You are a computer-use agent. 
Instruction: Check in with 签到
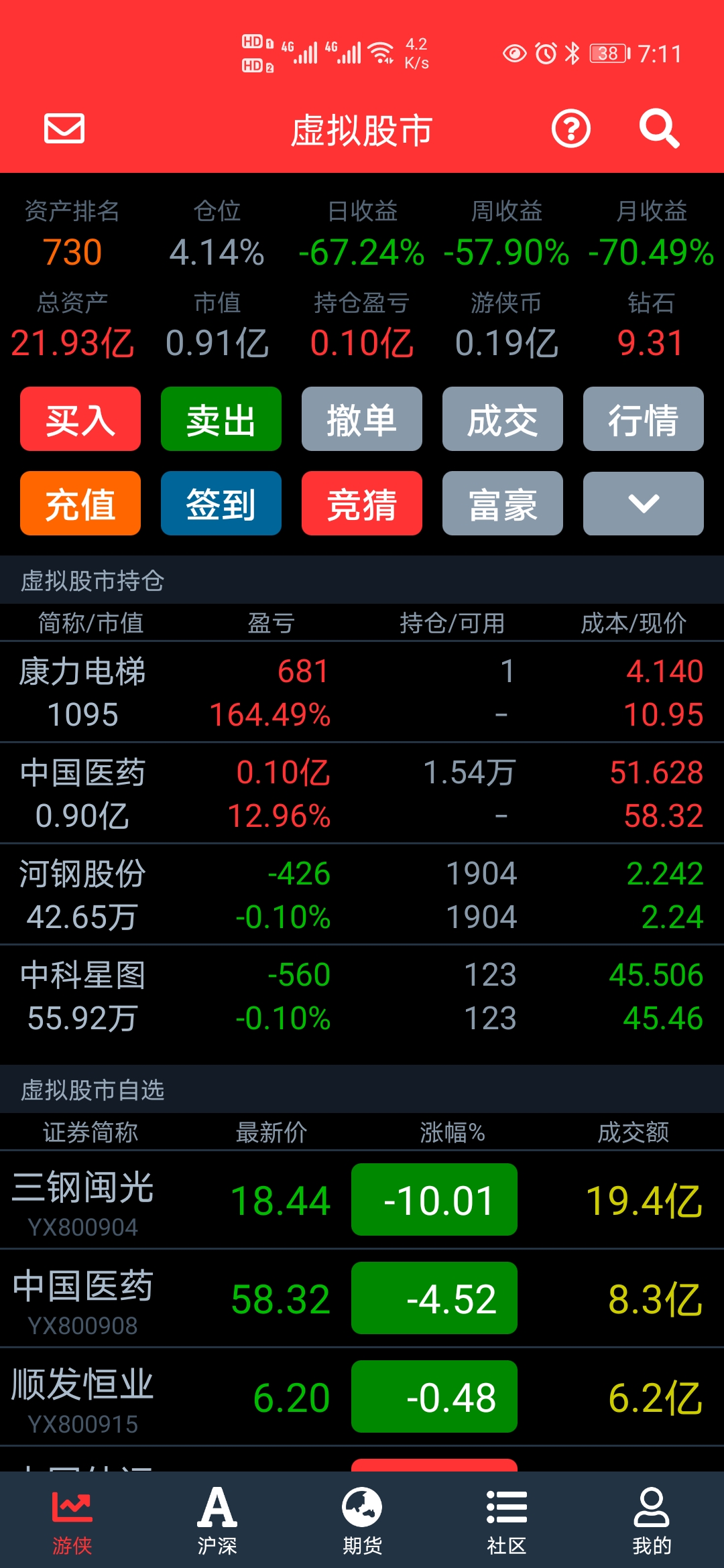221,503
